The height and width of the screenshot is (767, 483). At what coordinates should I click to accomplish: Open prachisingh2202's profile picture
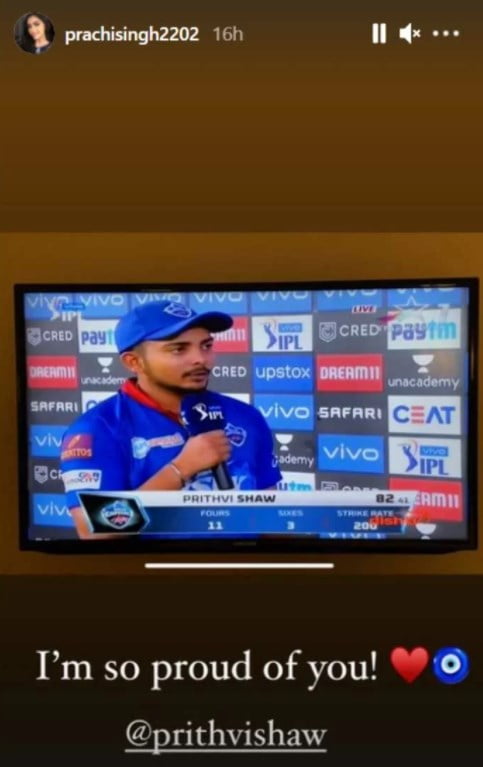point(33,33)
